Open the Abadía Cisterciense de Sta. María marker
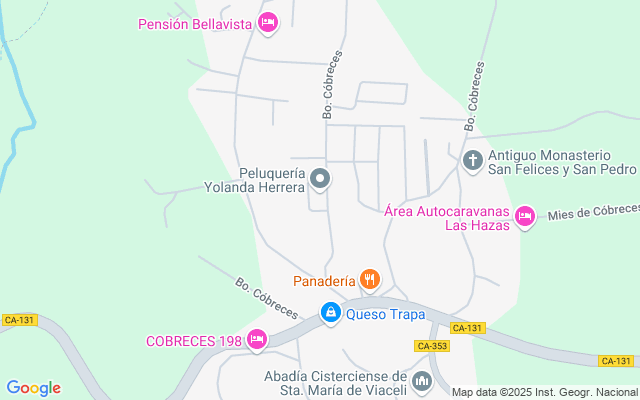This screenshot has height=400, width=640. pos(422,381)
